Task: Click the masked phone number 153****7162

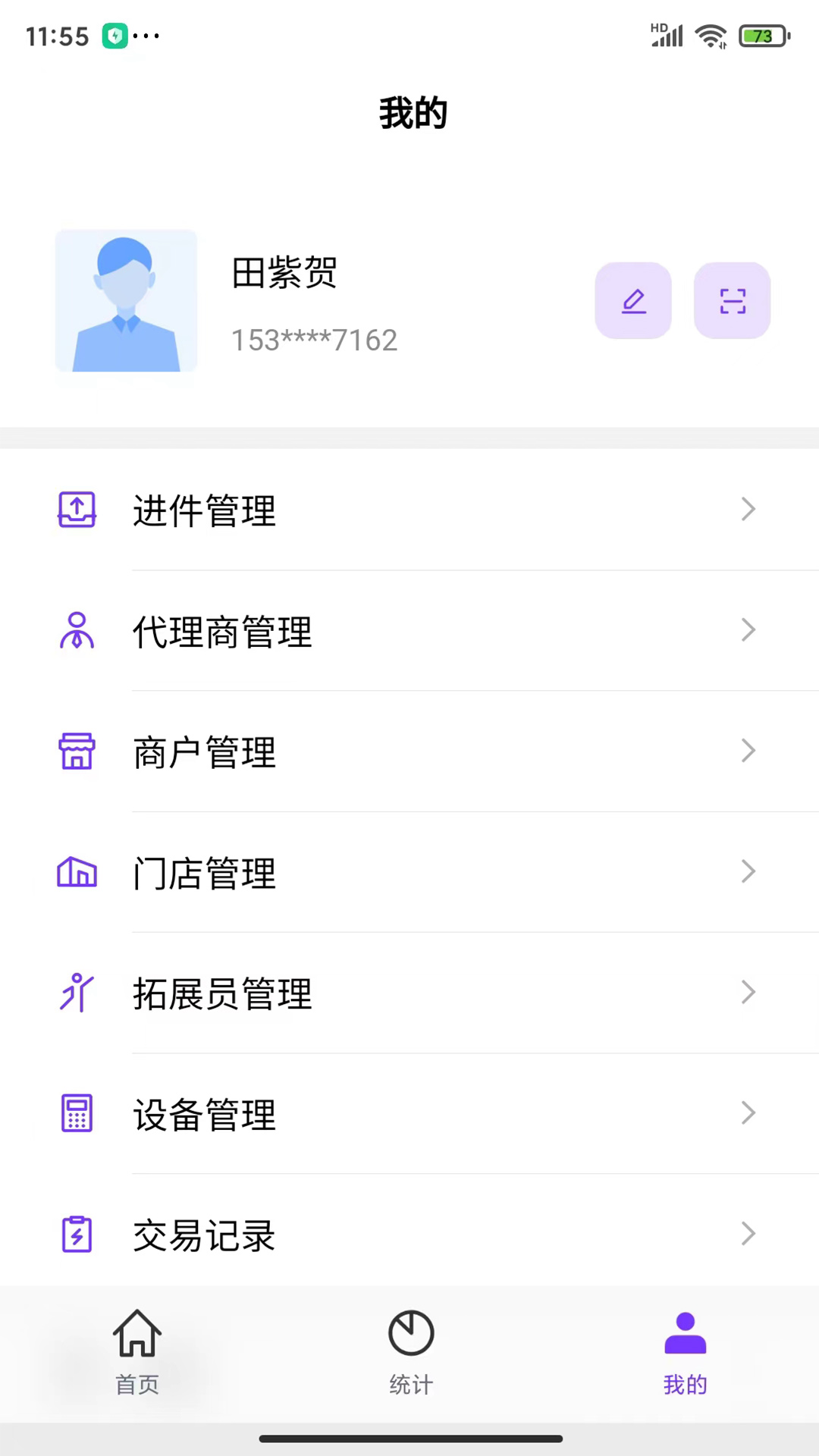Action: click(x=314, y=340)
